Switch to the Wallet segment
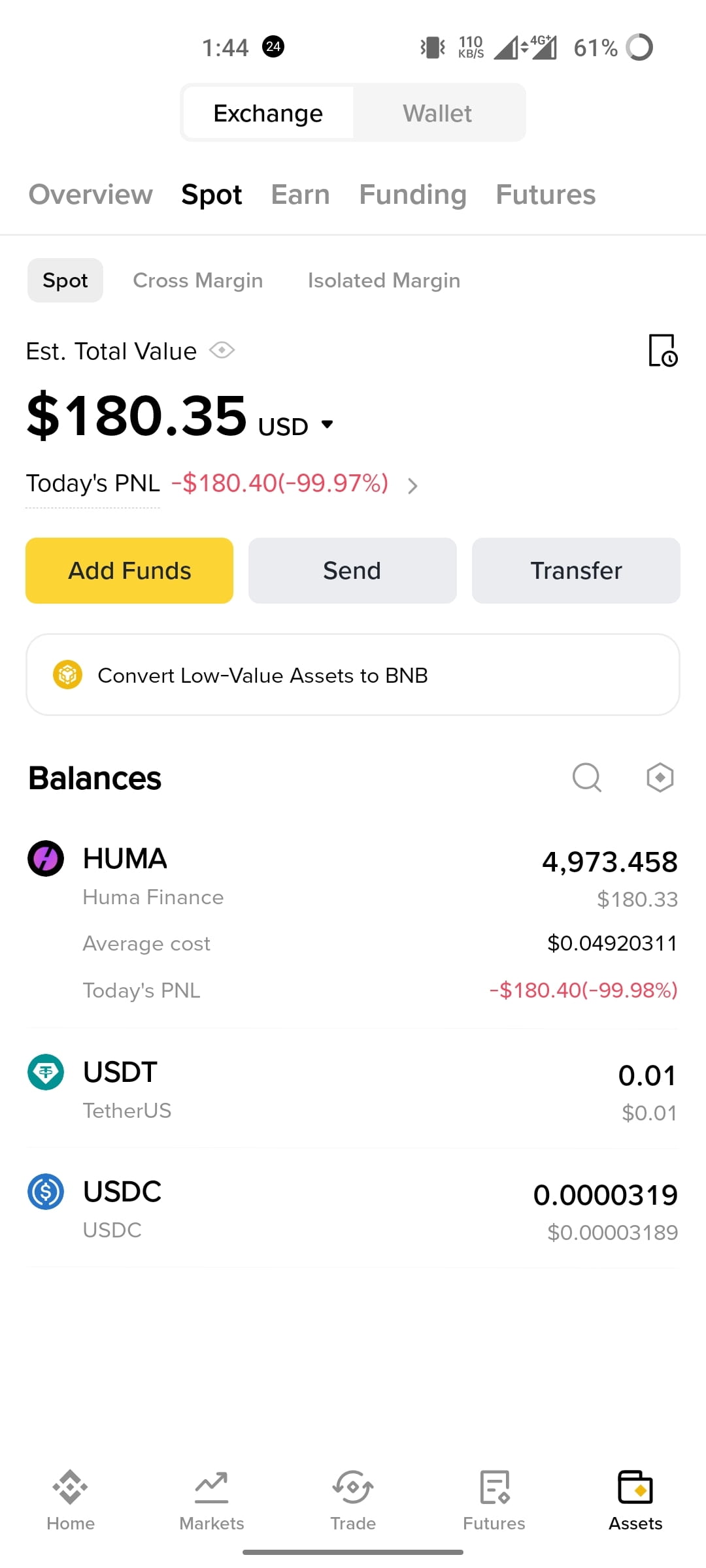706x1568 pixels. (x=437, y=113)
